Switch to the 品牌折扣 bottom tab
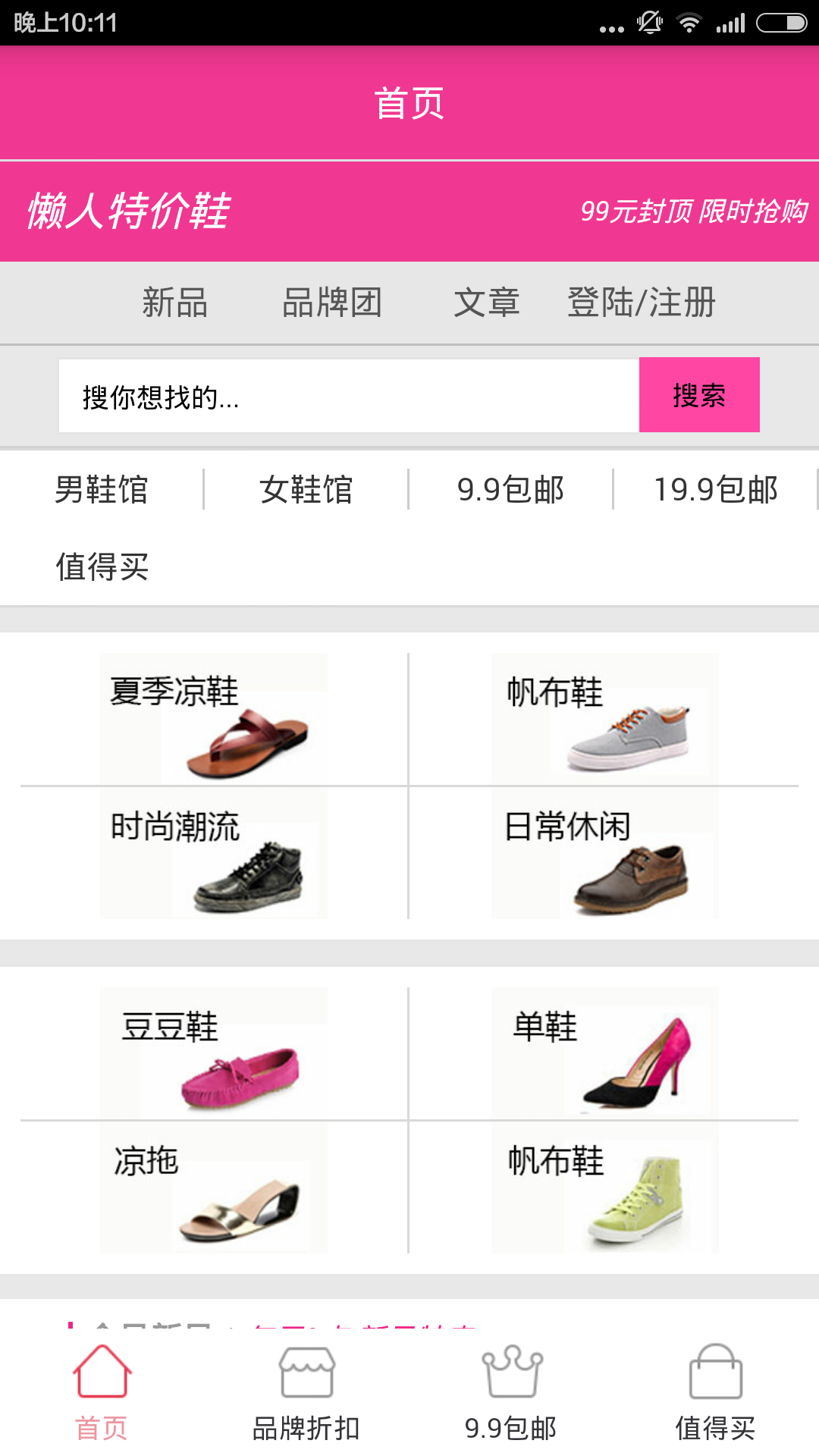Viewport: 819px width, 1456px height. [x=306, y=1392]
